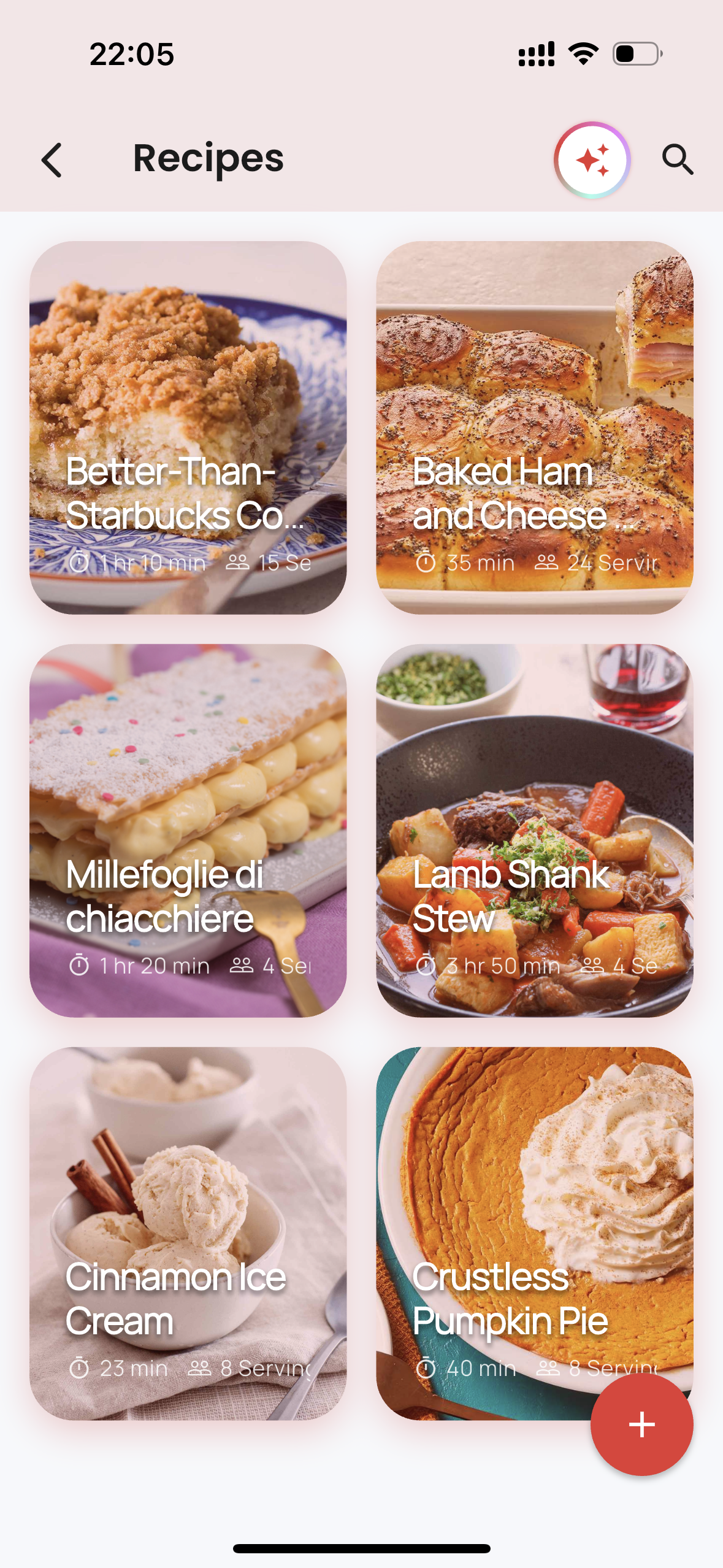Tap the timer icon on Better-Than-Starbucks recipe
This screenshot has height=1568, width=723.
click(79, 563)
